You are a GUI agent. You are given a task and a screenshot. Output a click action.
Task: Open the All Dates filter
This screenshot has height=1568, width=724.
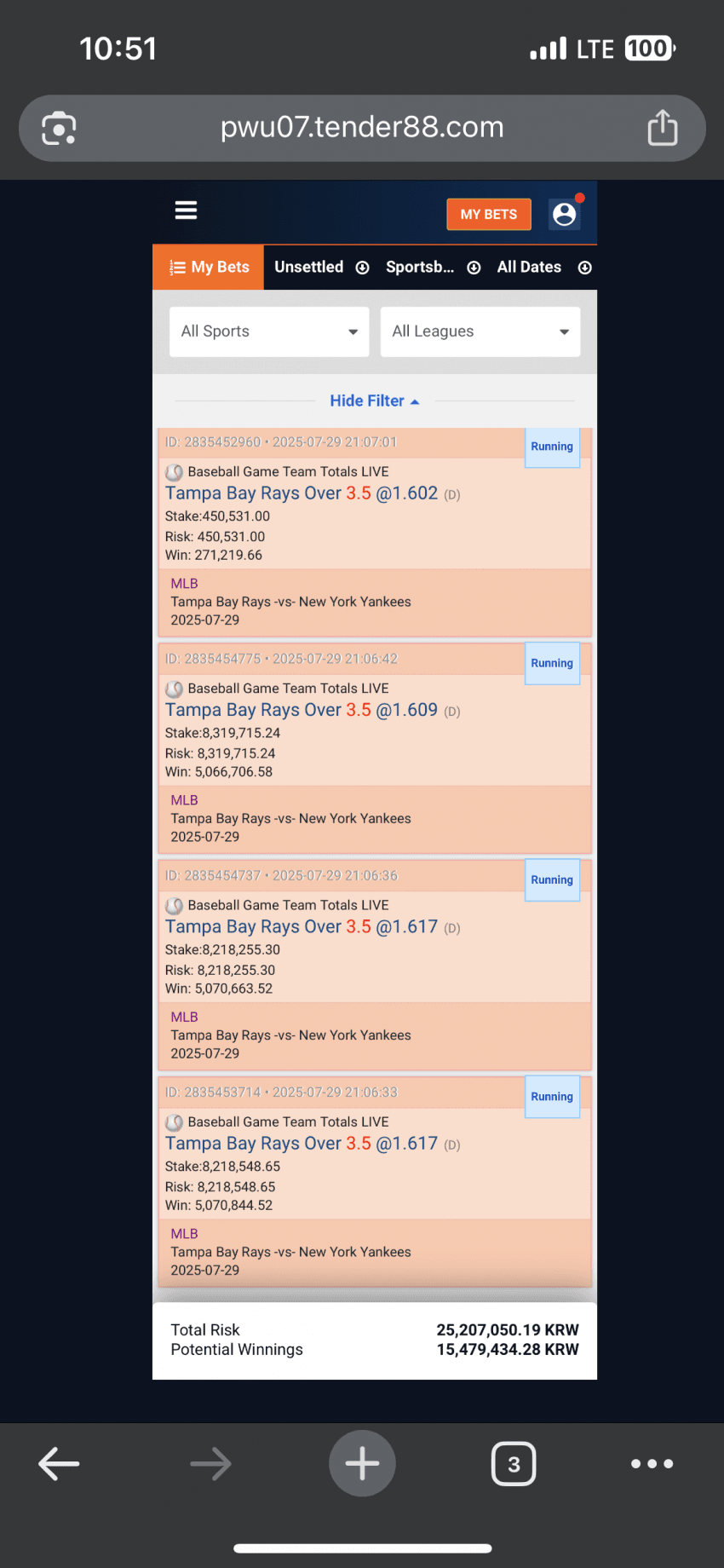543,268
